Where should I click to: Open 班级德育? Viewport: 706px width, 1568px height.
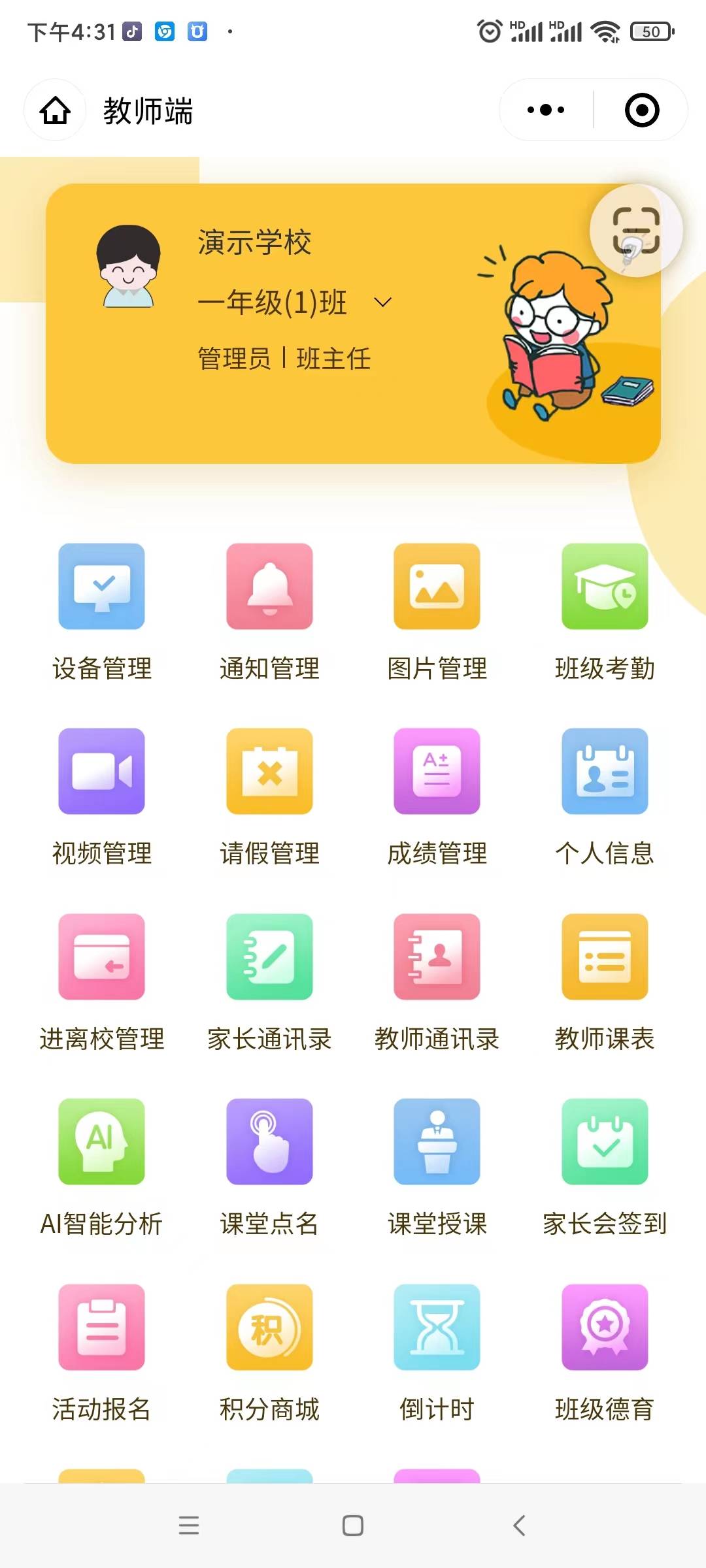[x=605, y=1328]
